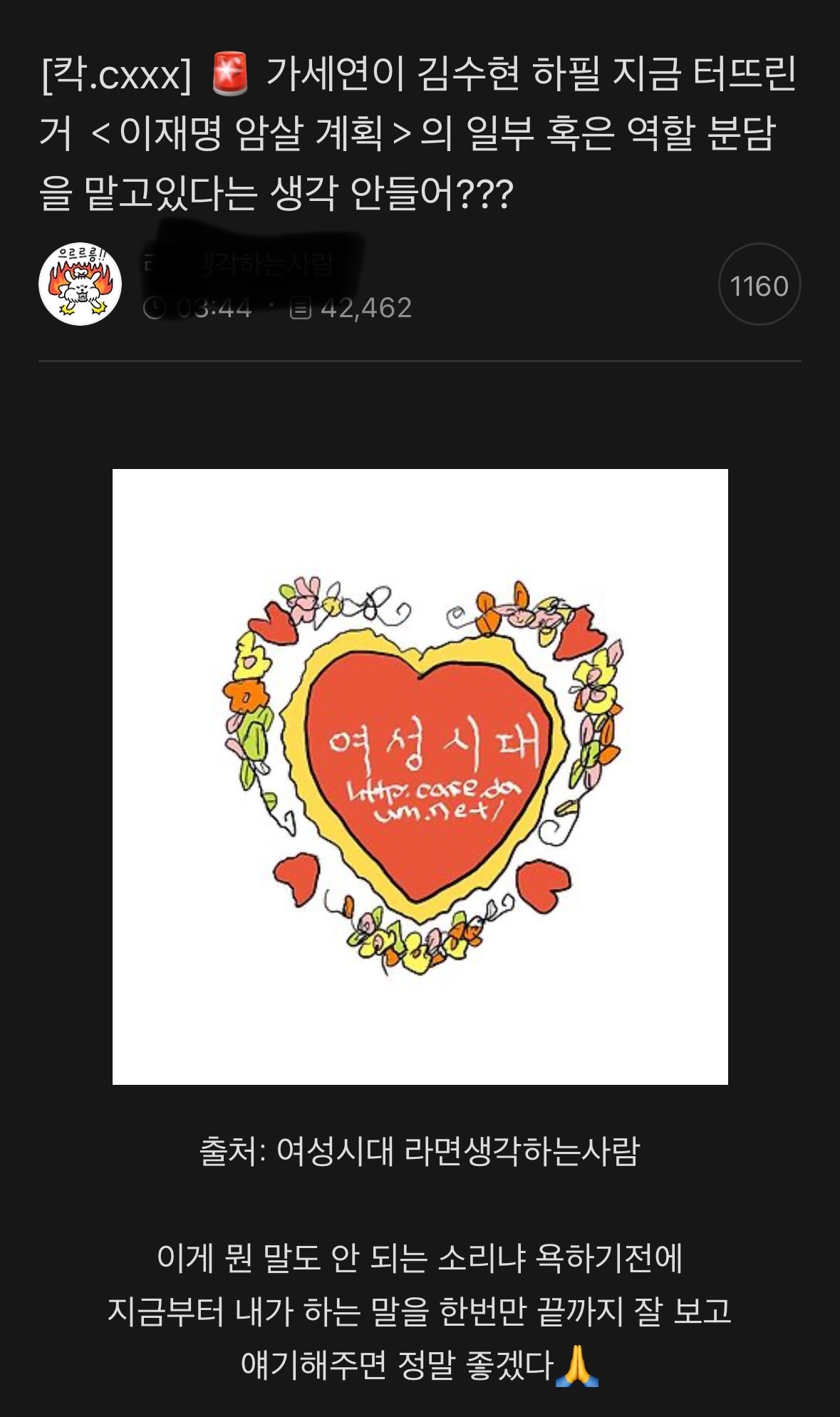Open the 여성시대 heart image in the post
This screenshot has width=840, height=1417.
coord(420,776)
